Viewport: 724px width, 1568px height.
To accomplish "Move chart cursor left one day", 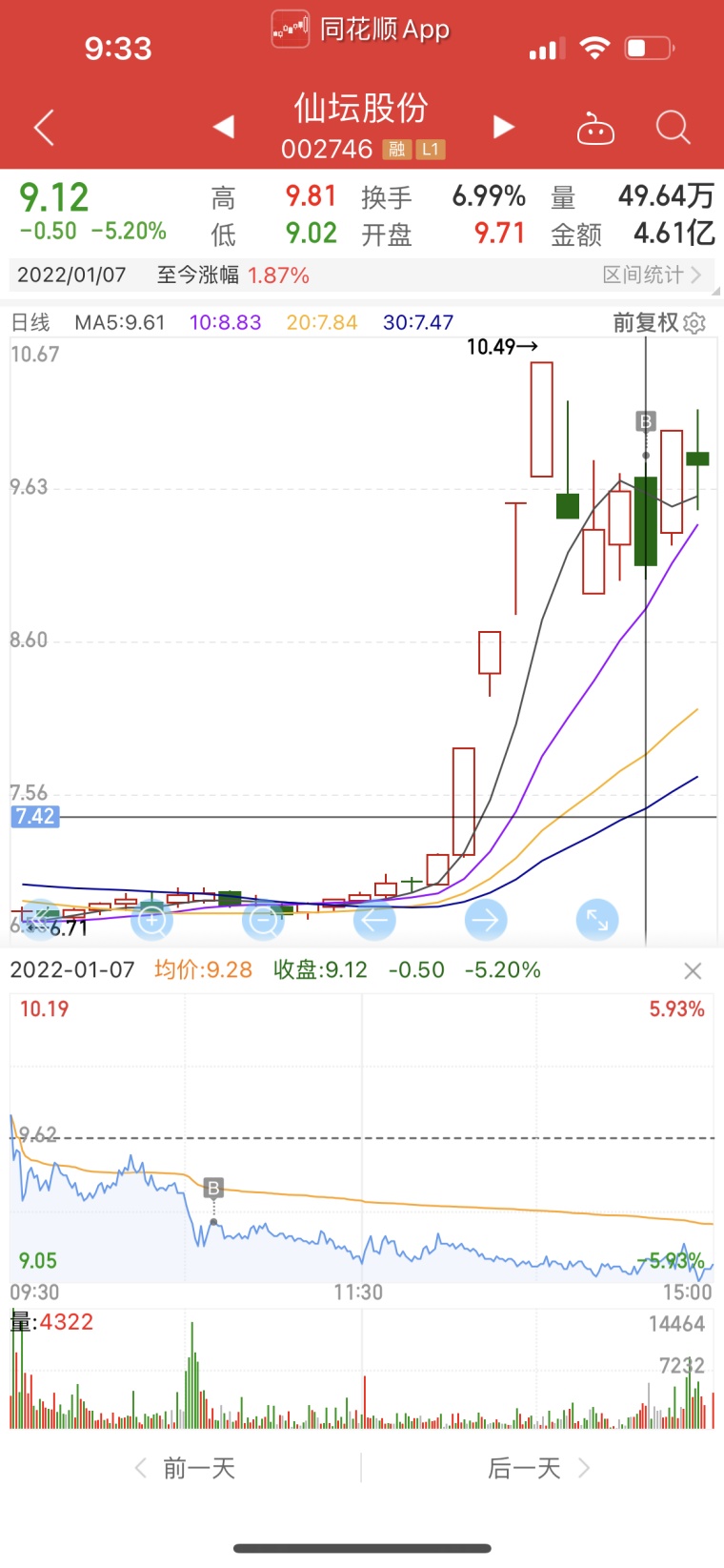I will [x=374, y=920].
